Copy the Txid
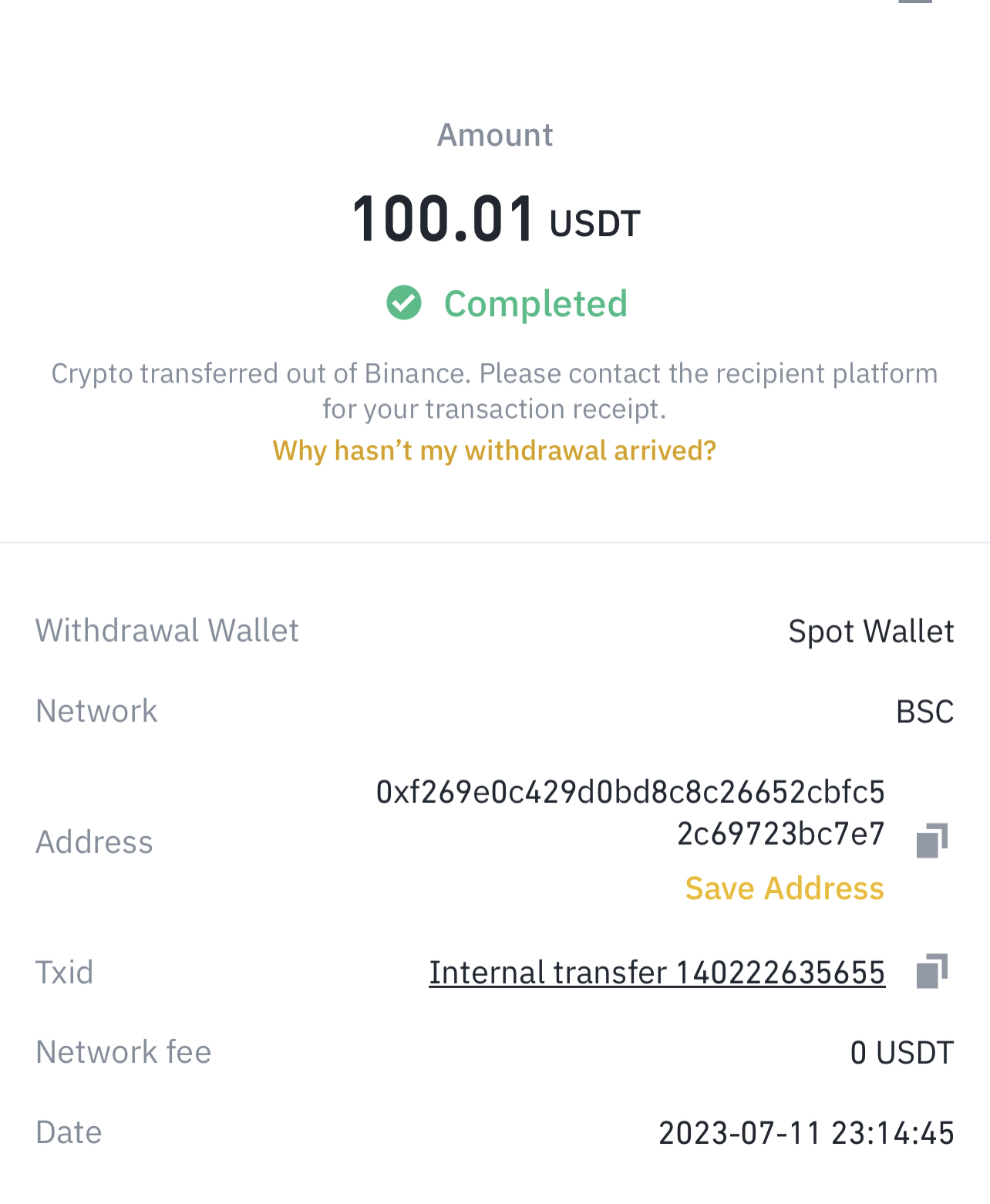Image resolution: width=990 pixels, height=1204 pixels. [x=931, y=971]
